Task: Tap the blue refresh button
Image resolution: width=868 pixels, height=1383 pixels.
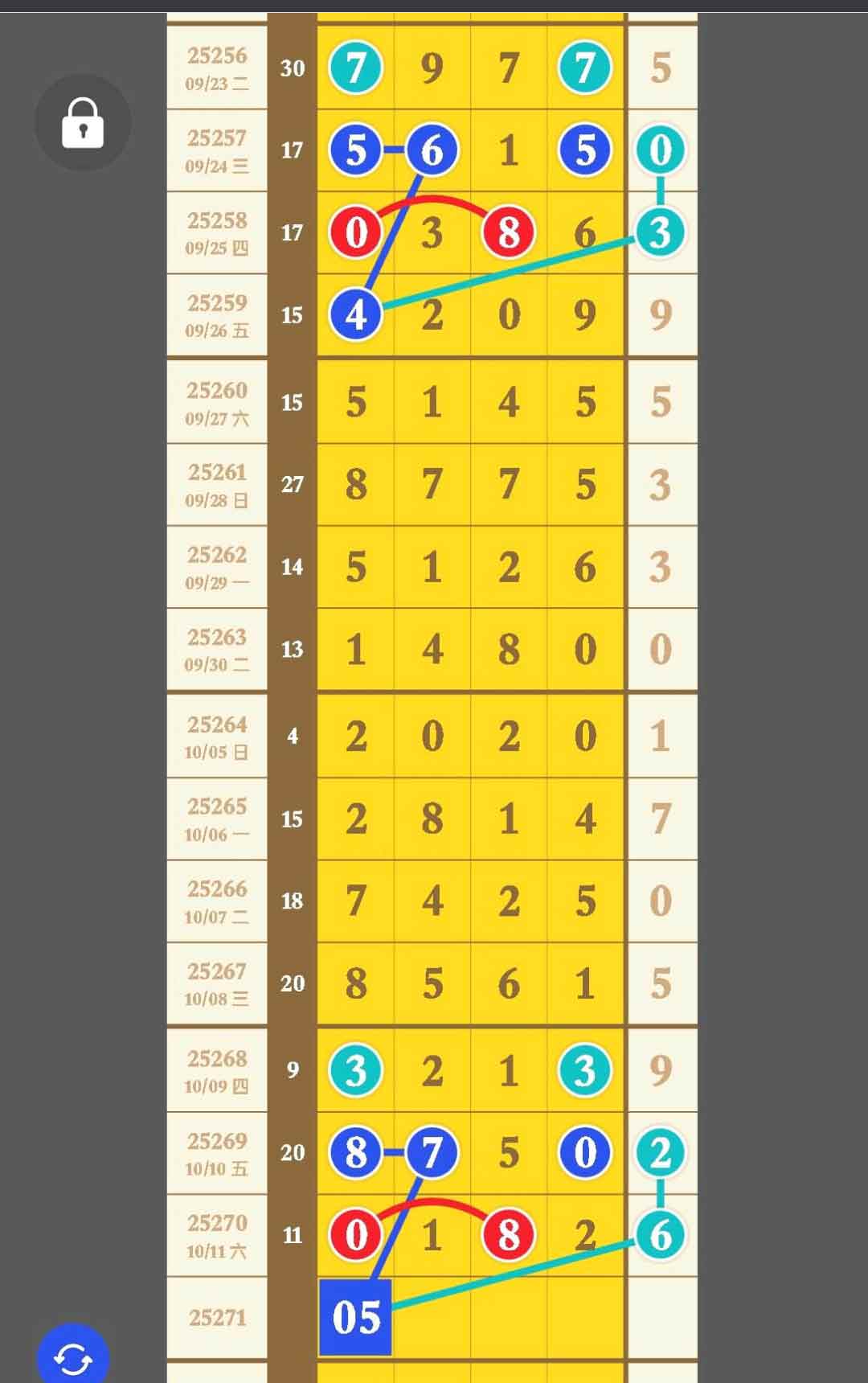Action: click(73, 1358)
